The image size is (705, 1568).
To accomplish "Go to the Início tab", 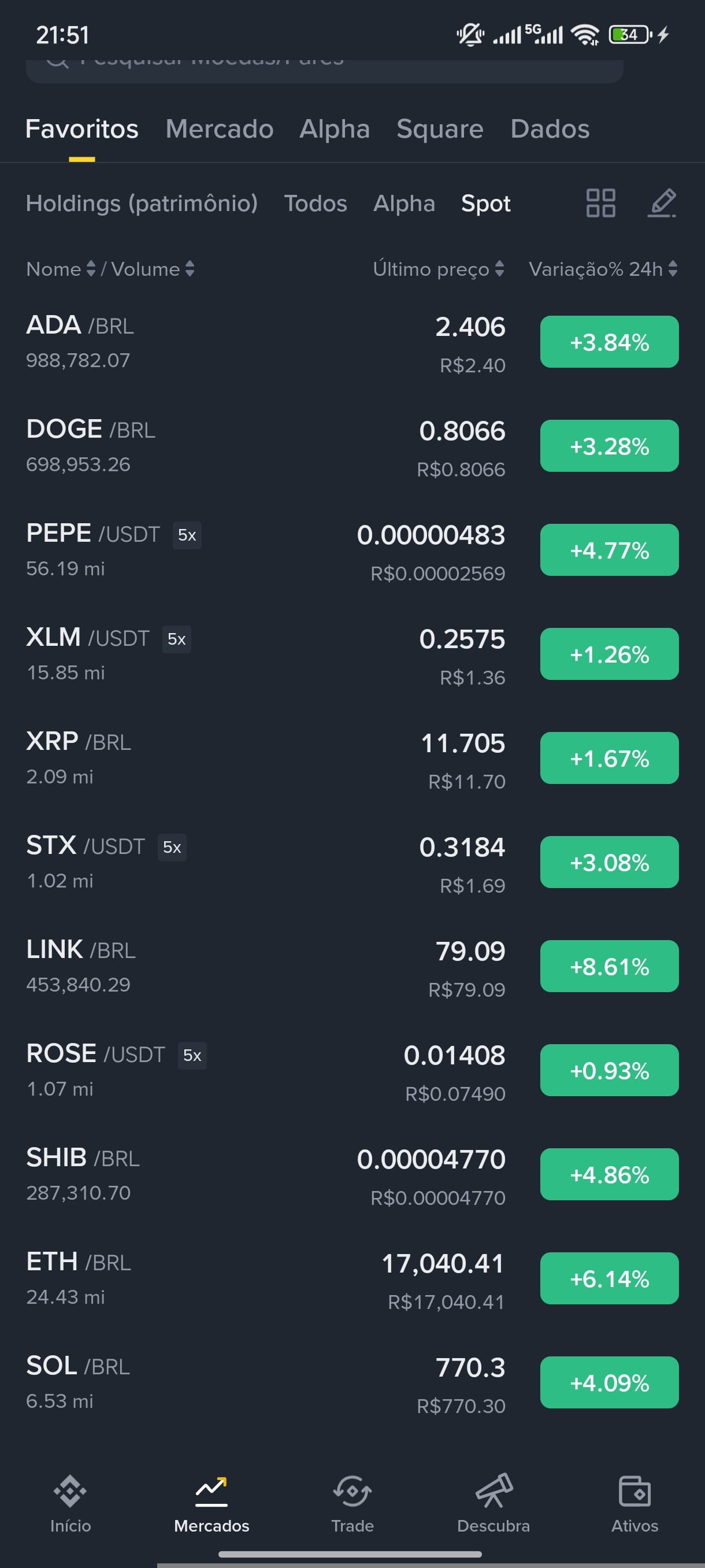I will point(70,1504).
